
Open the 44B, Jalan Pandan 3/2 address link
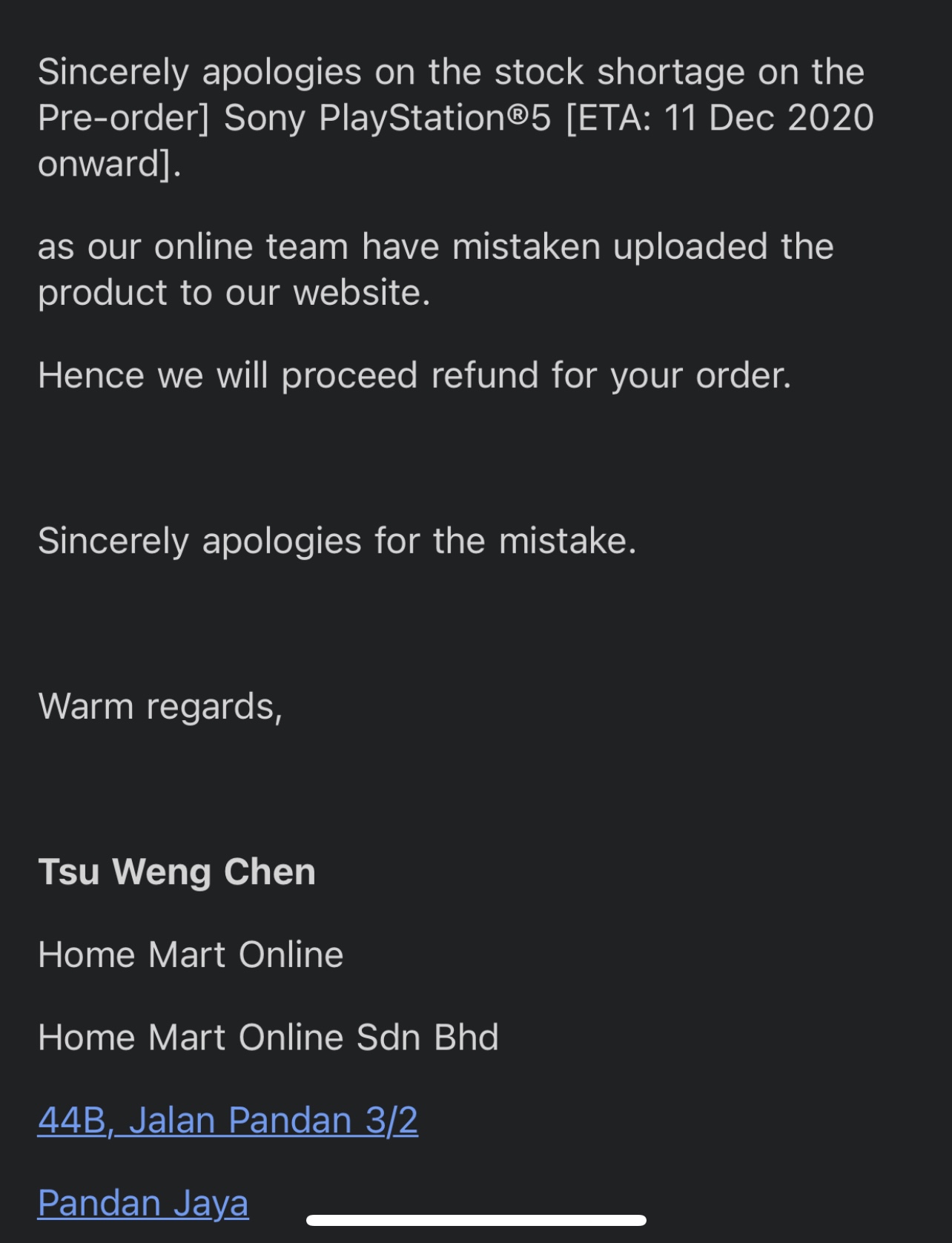pos(228,1120)
